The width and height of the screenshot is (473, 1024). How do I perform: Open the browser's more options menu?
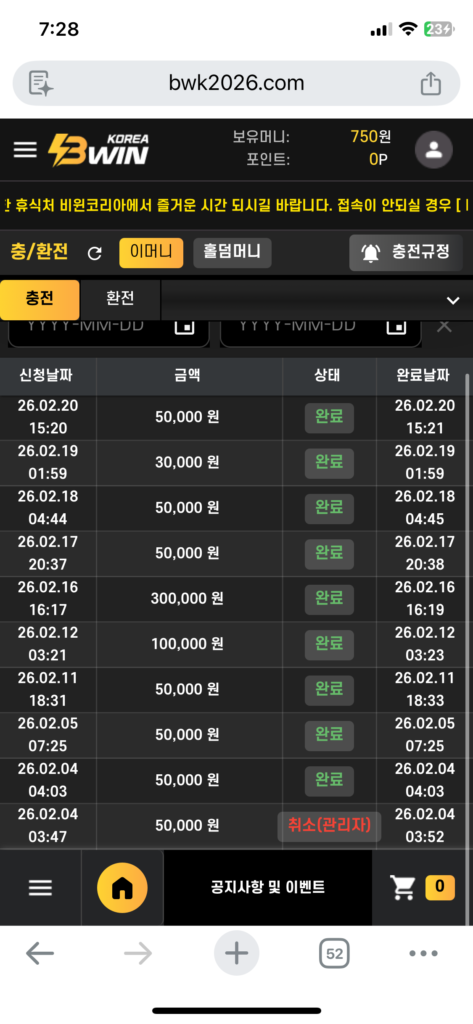[x=423, y=954]
